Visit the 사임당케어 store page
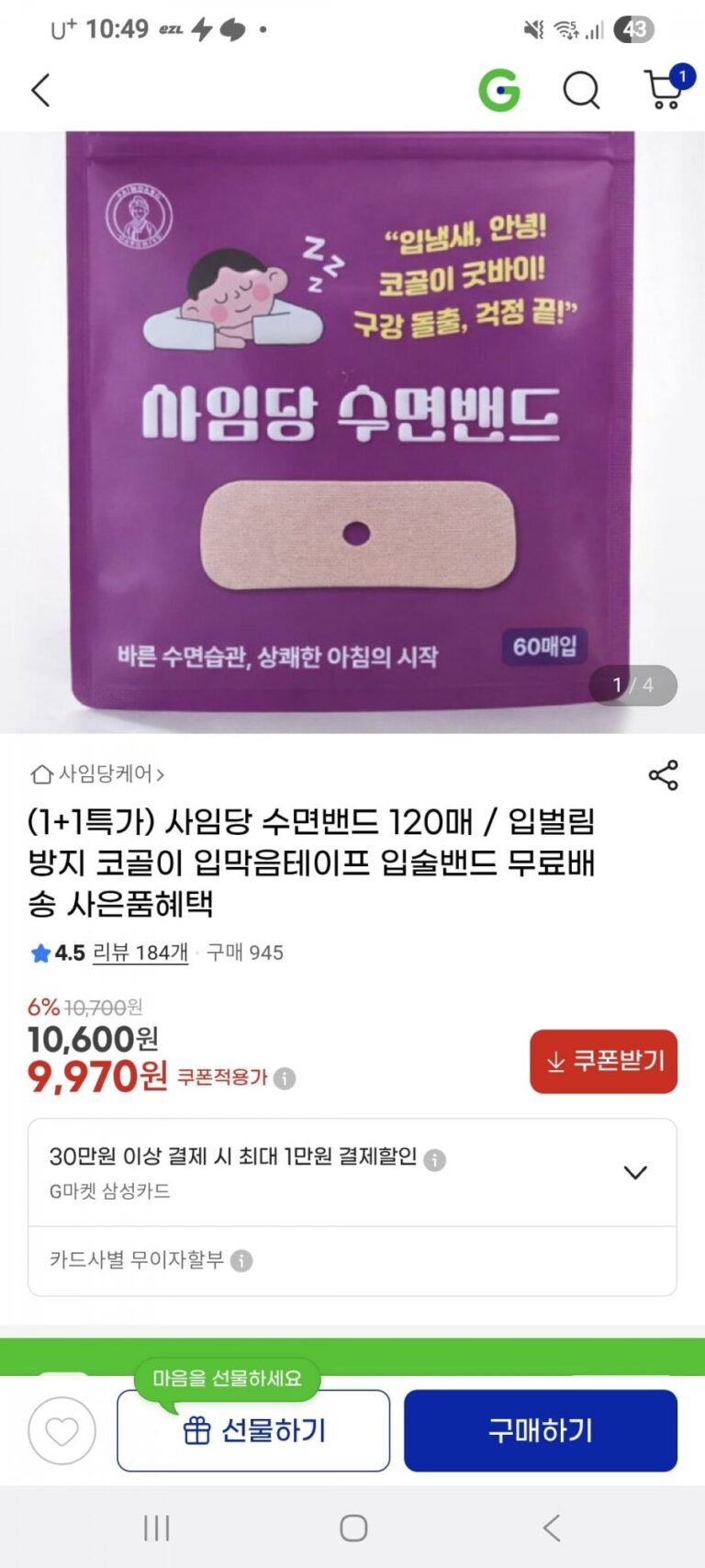The height and width of the screenshot is (1568, 705). [97, 774]
